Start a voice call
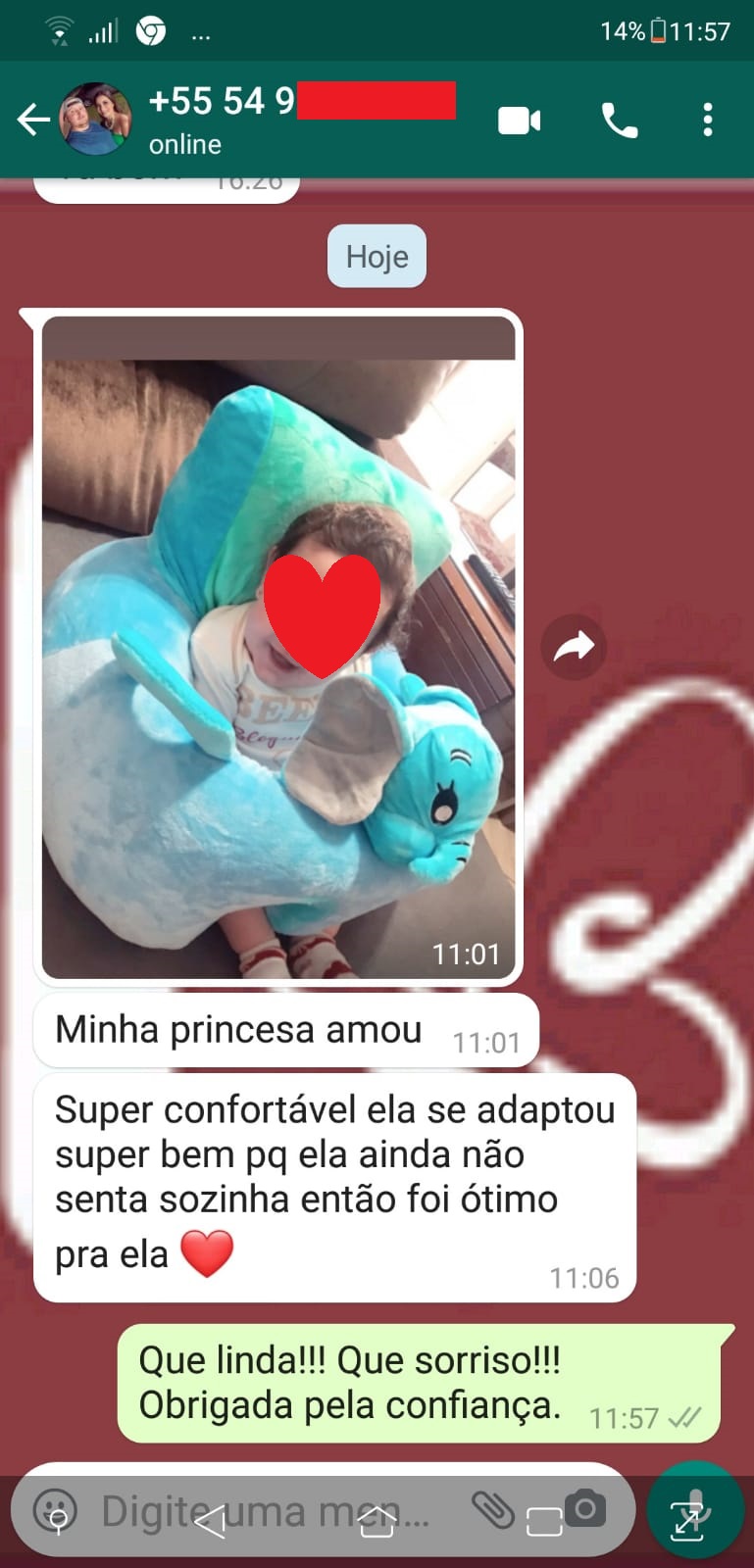This screenshot has width=754, height=1568. (x=619, y=121)
